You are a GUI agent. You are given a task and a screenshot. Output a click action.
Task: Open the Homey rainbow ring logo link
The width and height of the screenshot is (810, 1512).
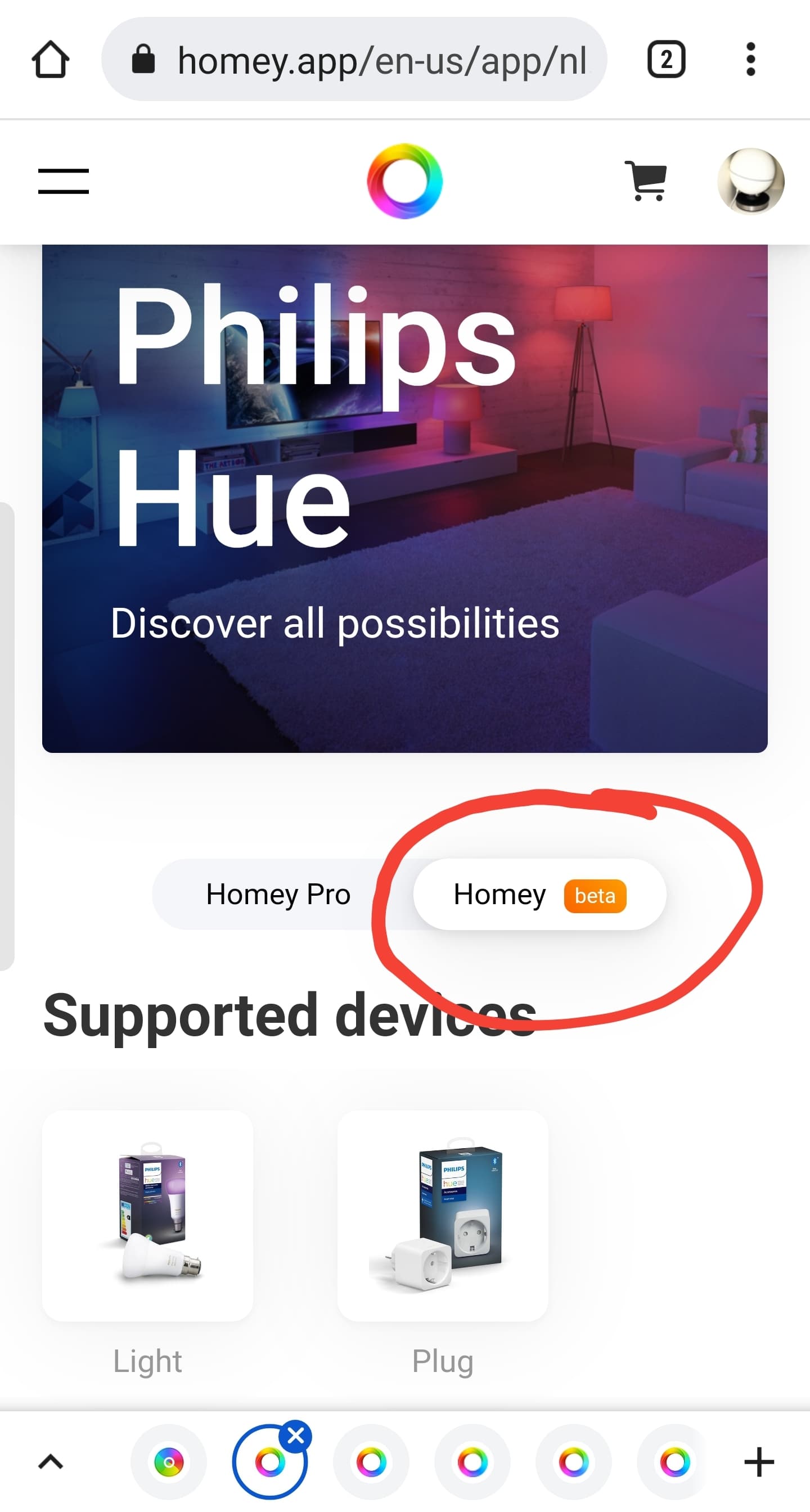click(404, 181)
